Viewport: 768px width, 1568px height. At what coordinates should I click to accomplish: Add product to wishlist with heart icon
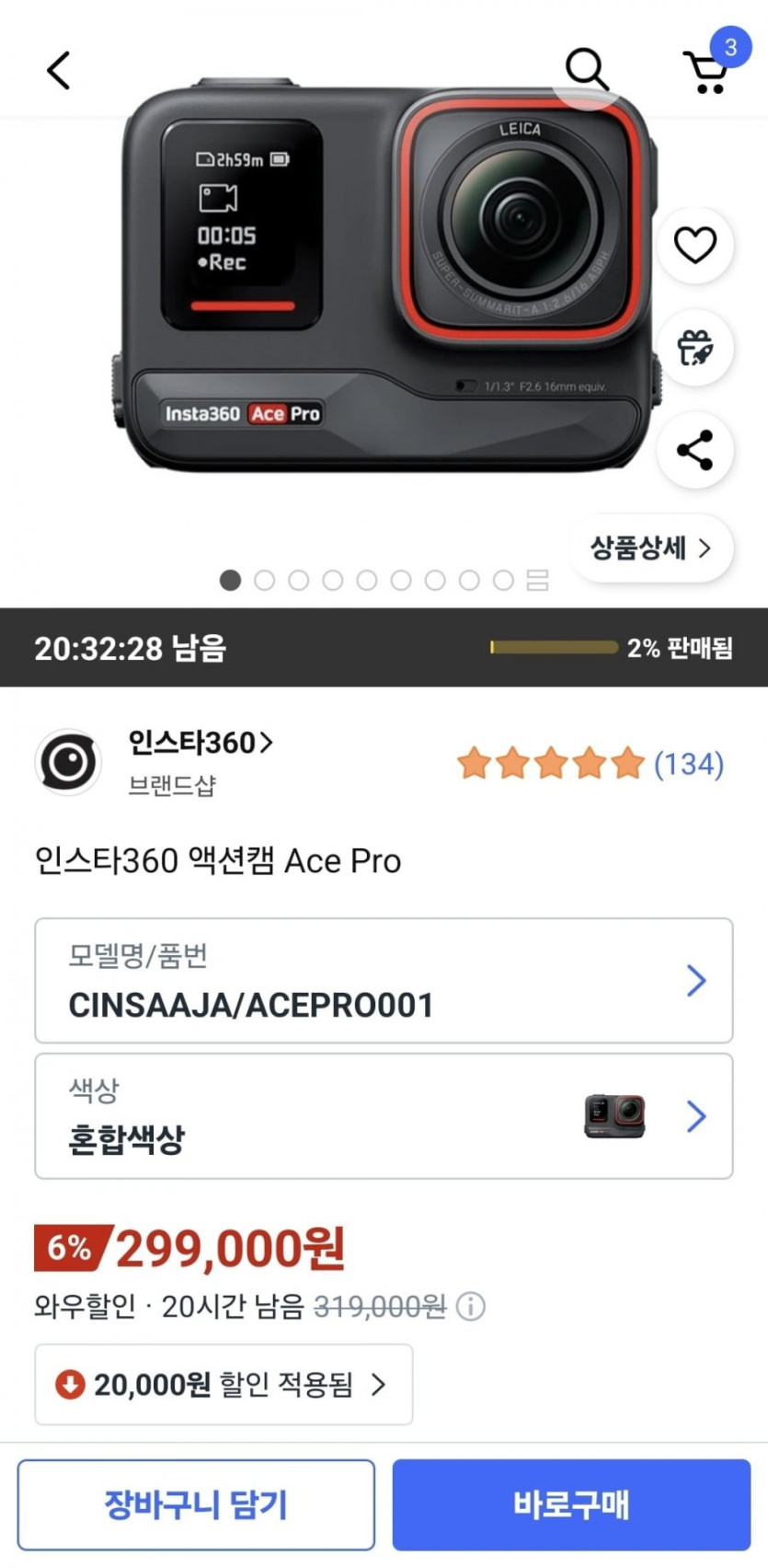tap(694, 246)
